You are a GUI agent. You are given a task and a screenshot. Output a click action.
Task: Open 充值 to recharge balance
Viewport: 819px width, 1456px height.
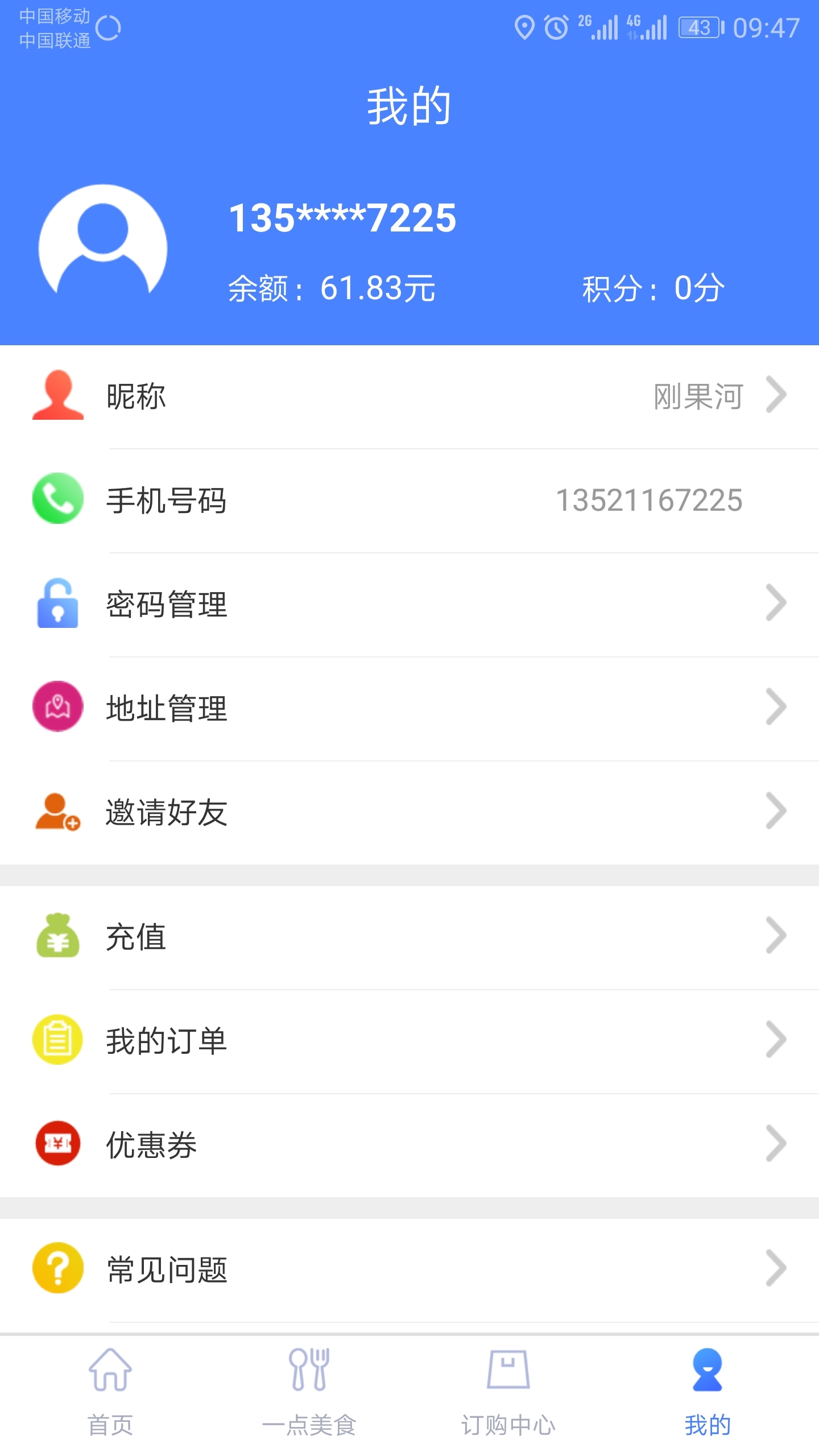tap(409, 937)
